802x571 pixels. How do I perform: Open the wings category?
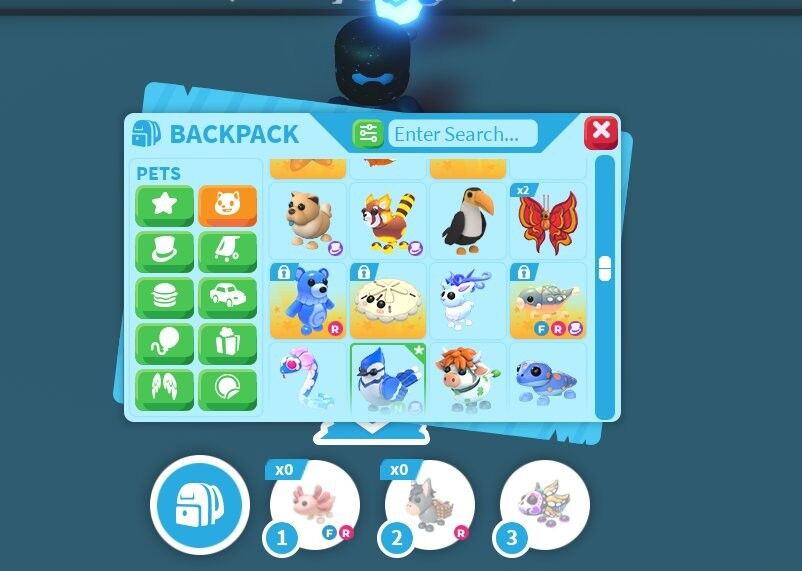[x=164, y=390]
